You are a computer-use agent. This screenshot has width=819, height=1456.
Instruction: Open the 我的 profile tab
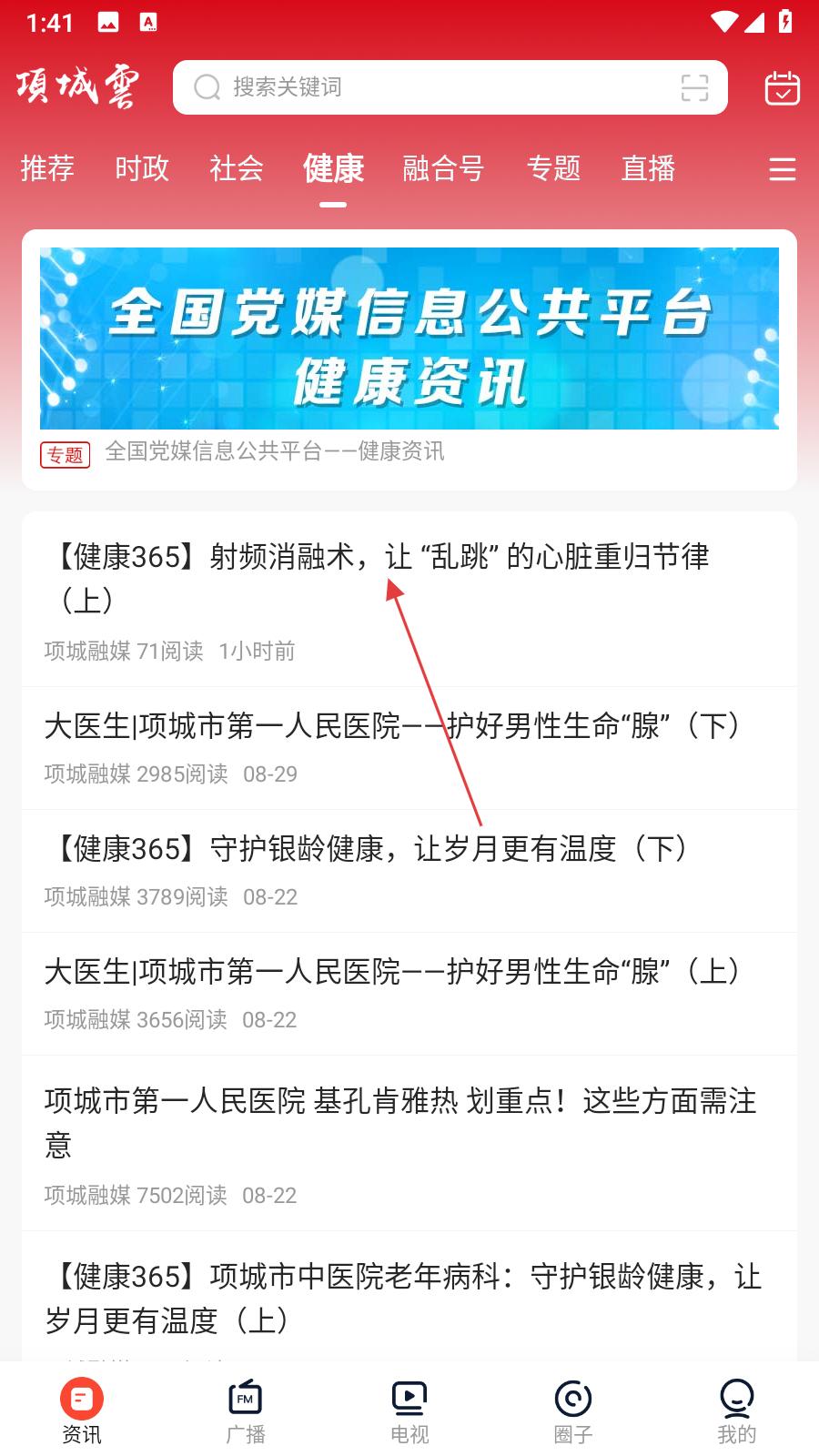click(x=736, y=1412)
